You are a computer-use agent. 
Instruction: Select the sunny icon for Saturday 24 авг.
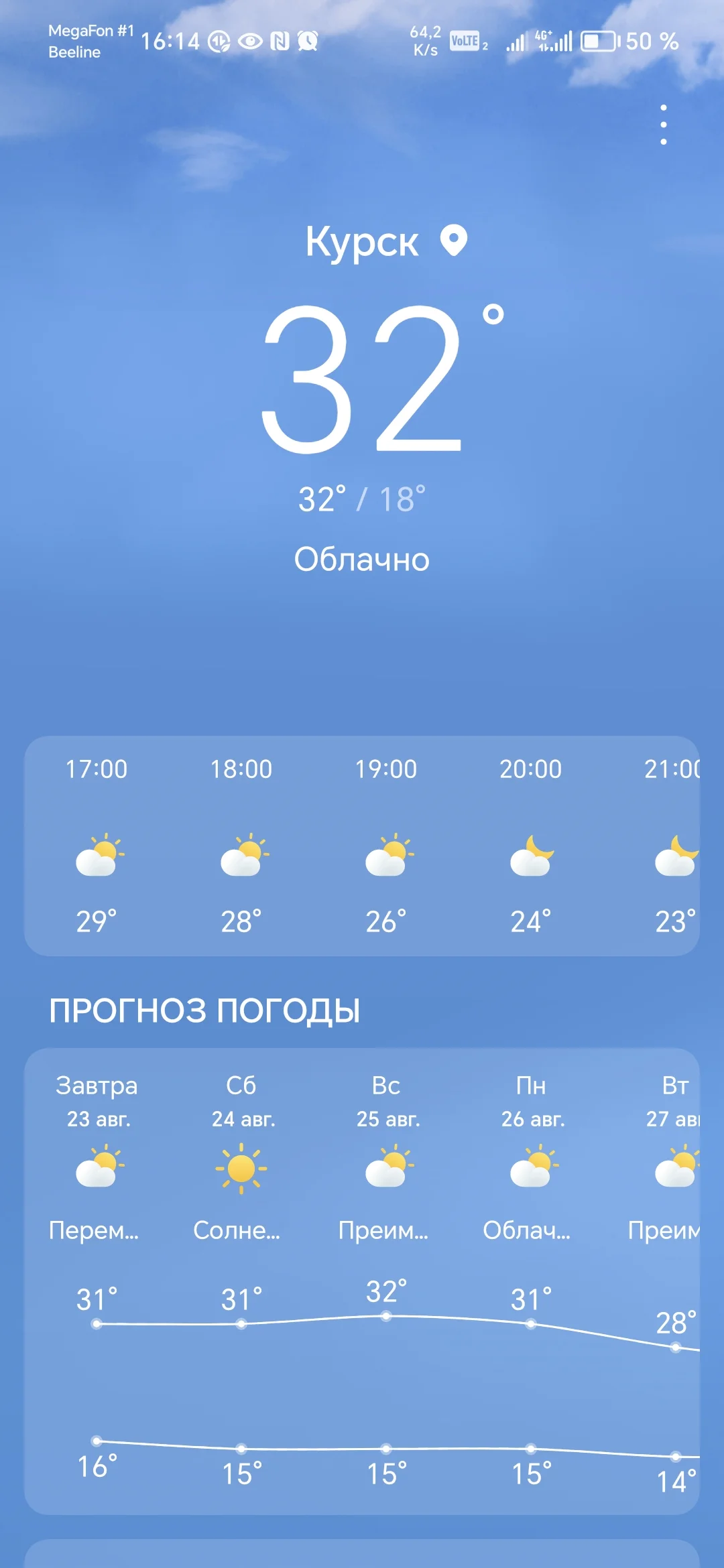point(243,1166)
